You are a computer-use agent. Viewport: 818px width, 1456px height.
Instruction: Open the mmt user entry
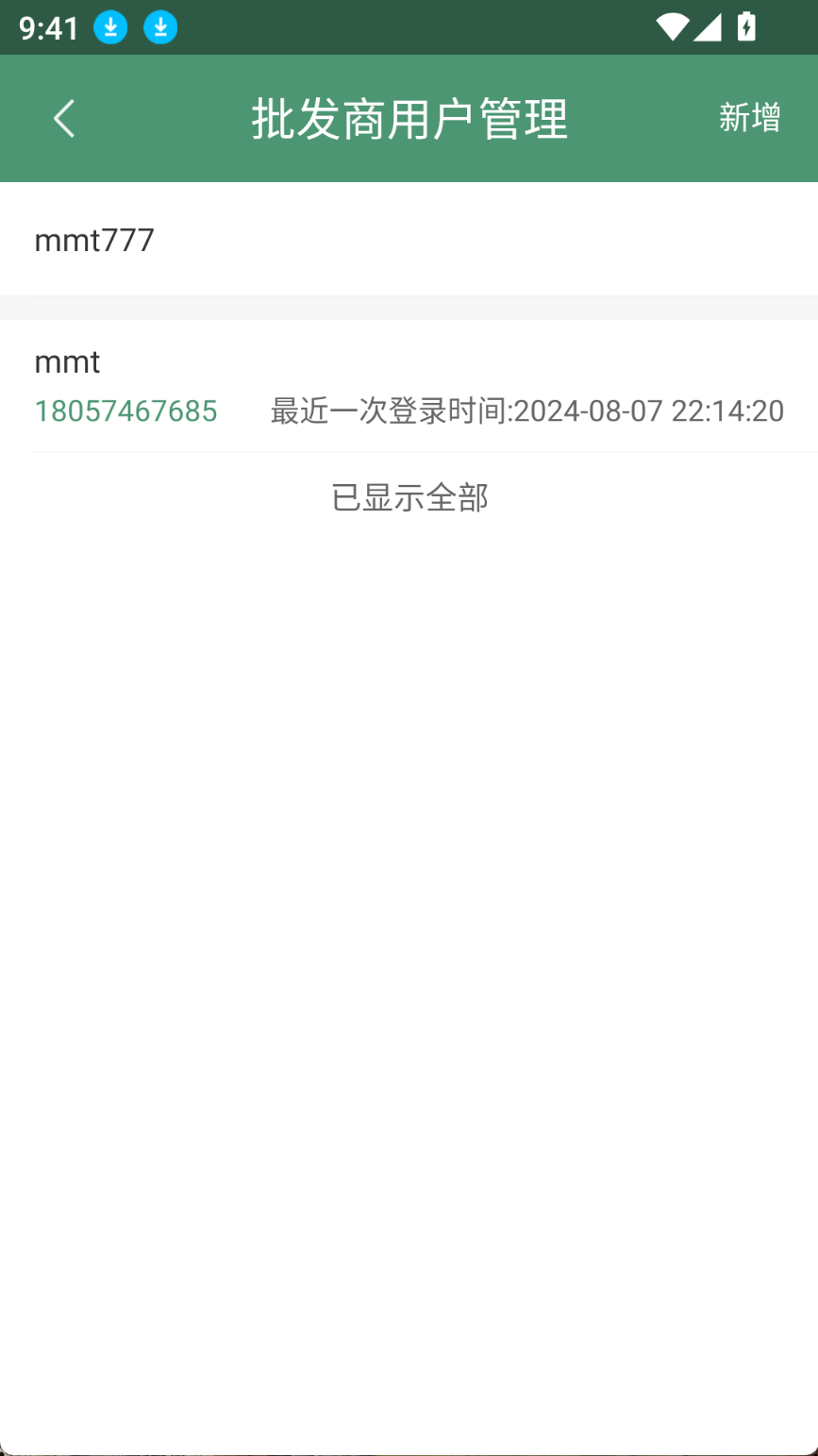pos(409,386)
